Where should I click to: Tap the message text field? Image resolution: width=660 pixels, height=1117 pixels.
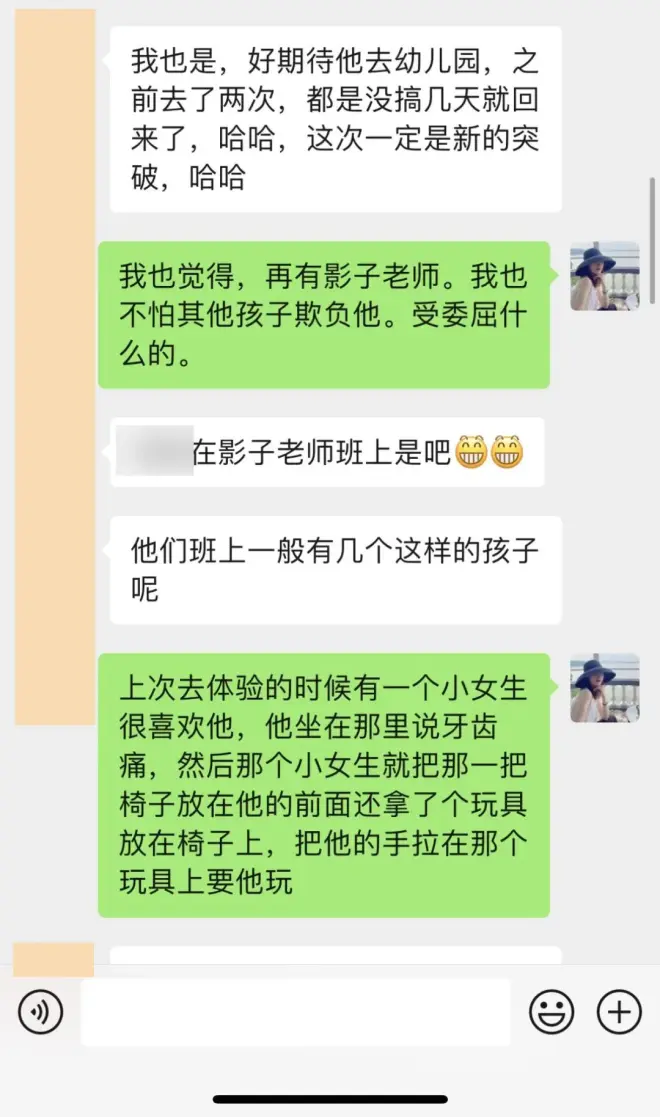[x=295, y=1012]
